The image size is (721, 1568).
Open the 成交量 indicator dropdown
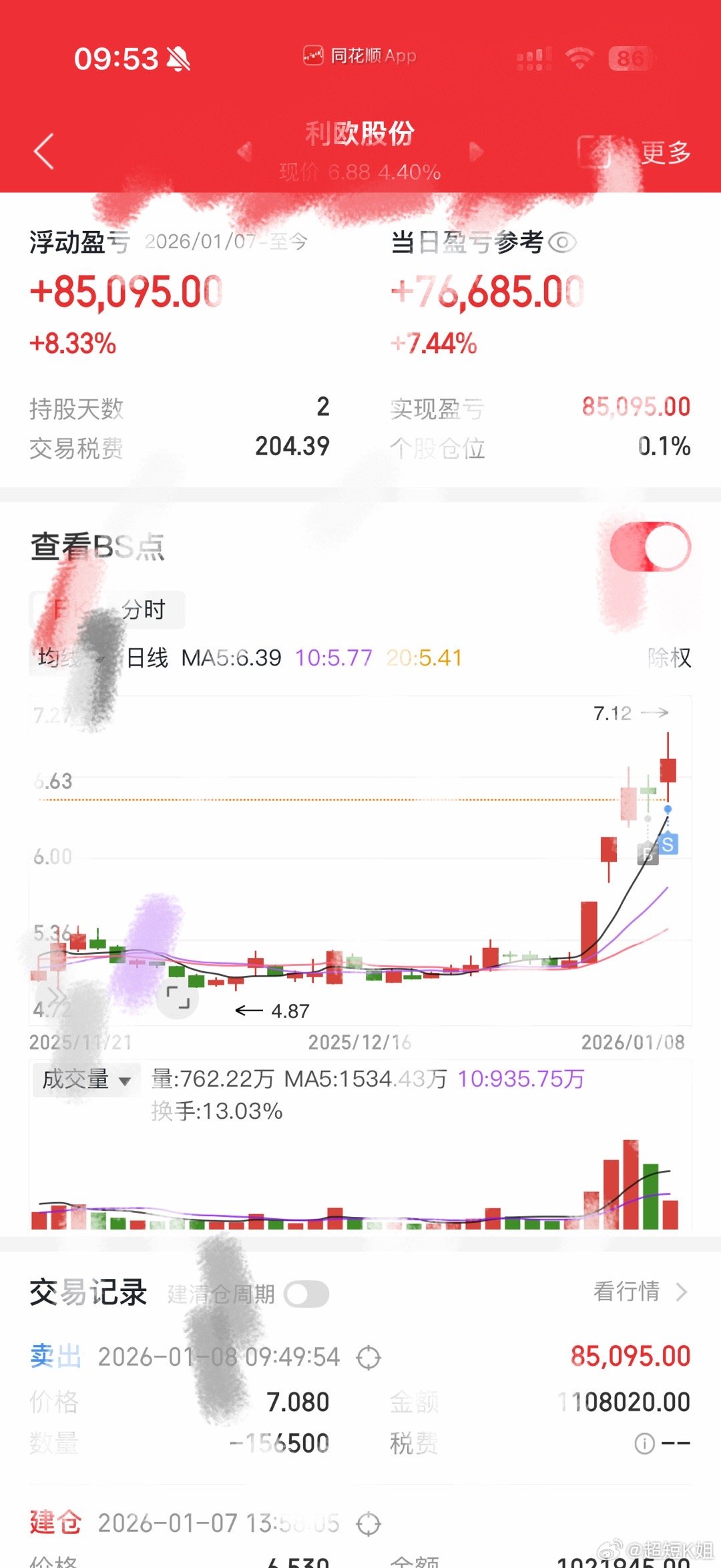[86, 1079]
